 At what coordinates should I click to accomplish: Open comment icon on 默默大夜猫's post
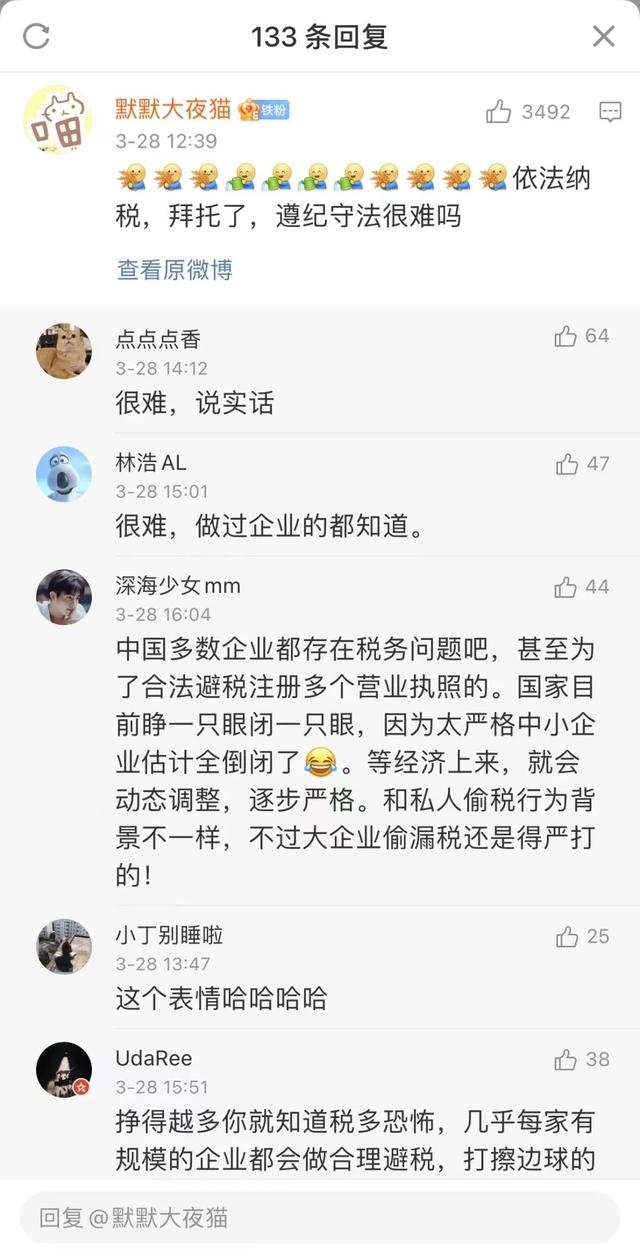click(x=610, y=112)
